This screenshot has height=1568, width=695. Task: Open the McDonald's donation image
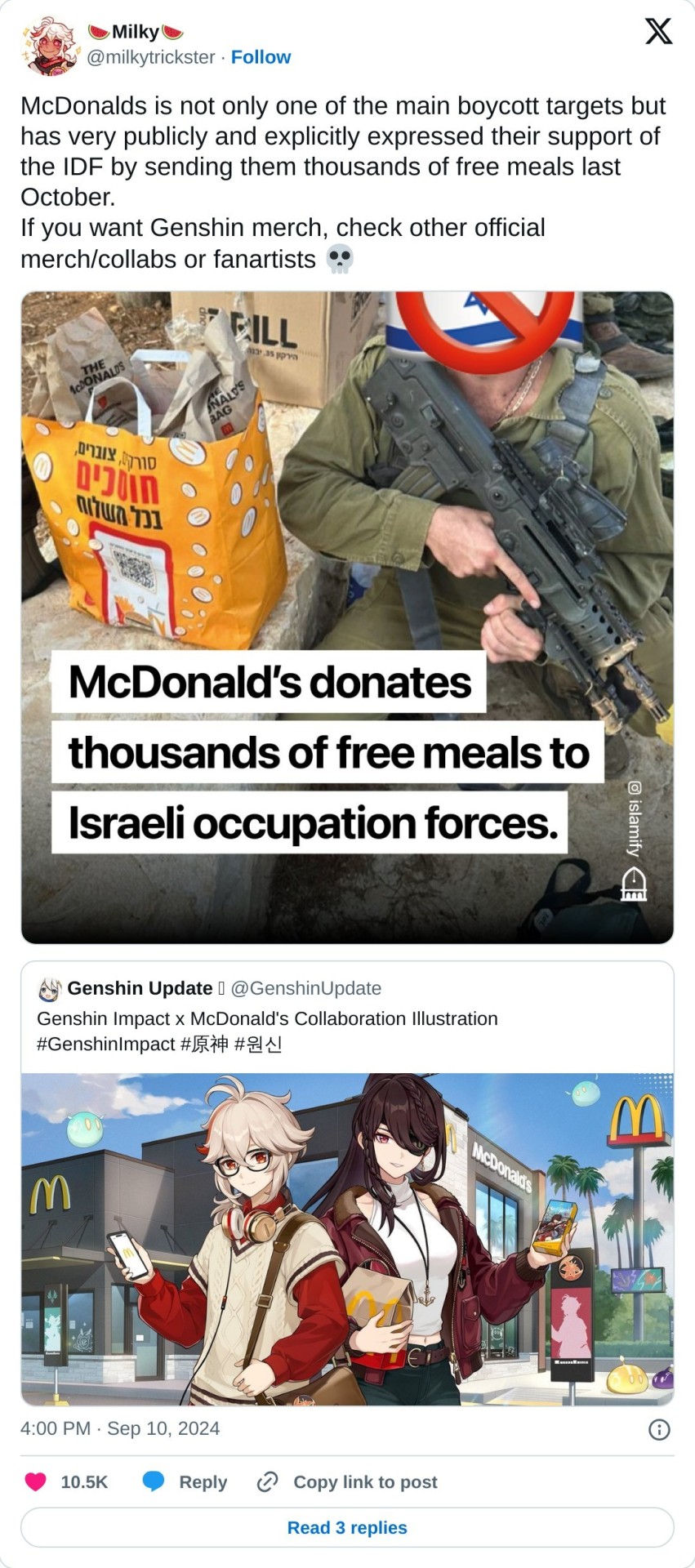(347, 617)
